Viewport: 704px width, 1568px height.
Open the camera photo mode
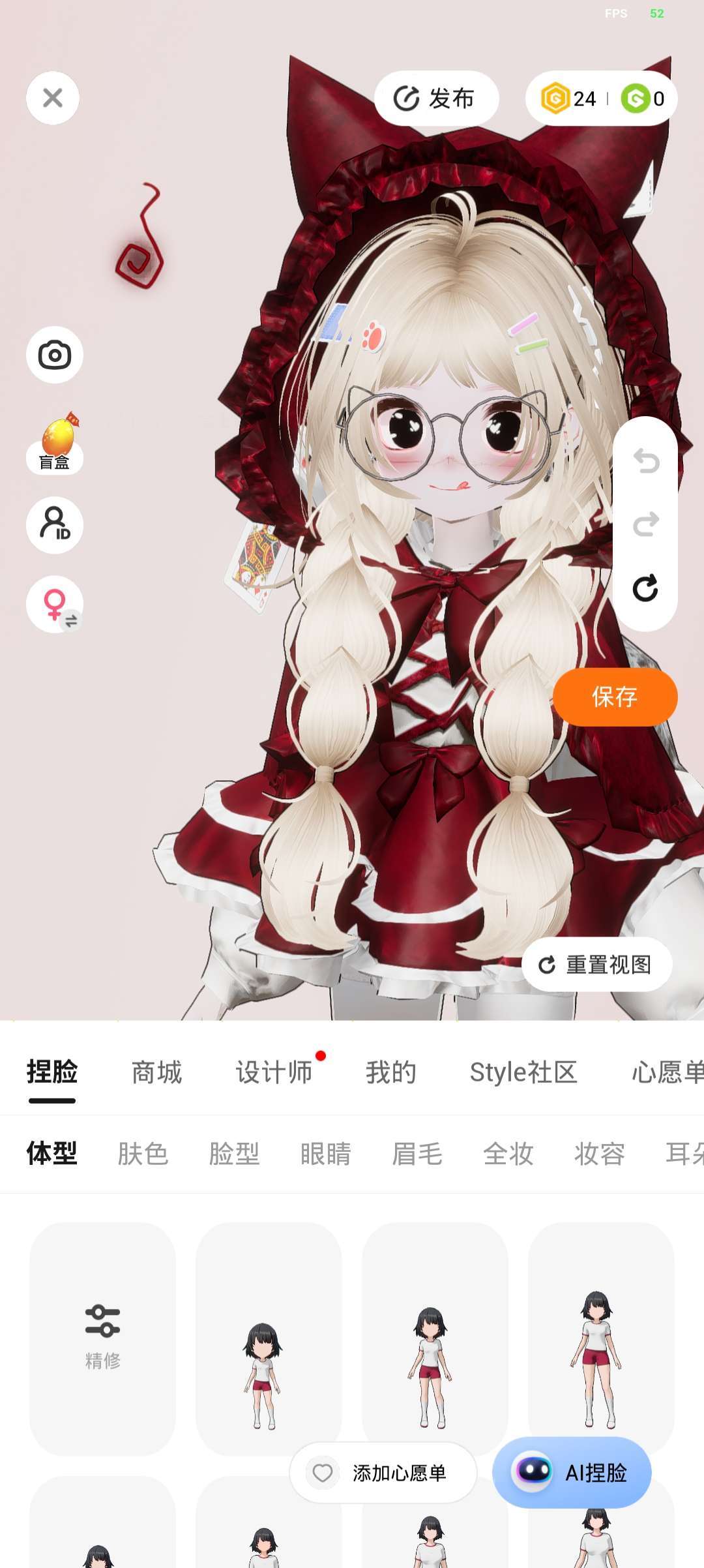[x=55, y=355]
